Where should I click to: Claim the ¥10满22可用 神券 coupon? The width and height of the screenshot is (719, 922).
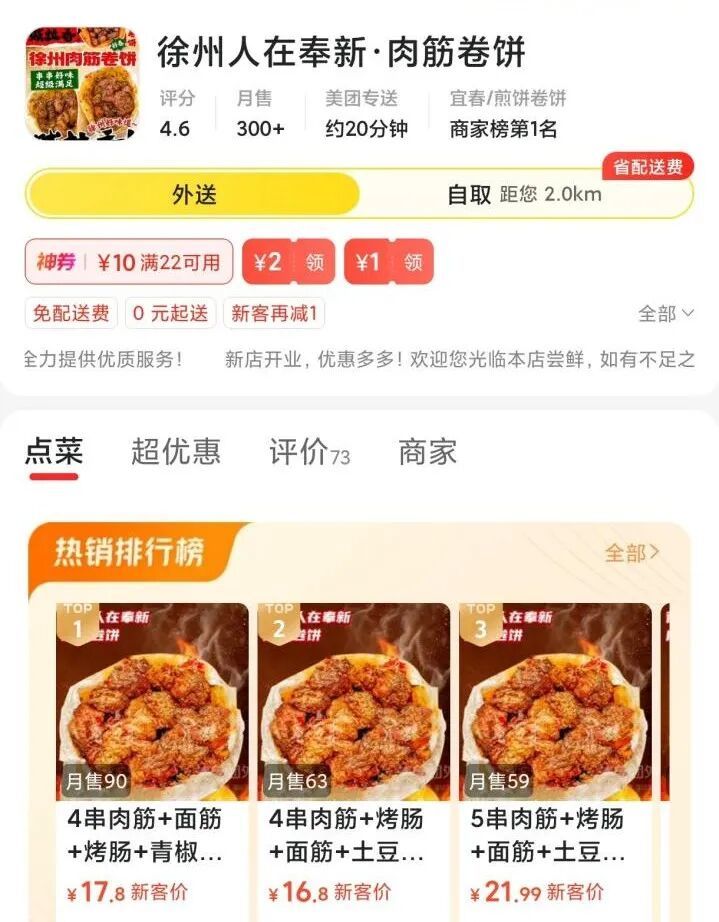click(129, 262)
